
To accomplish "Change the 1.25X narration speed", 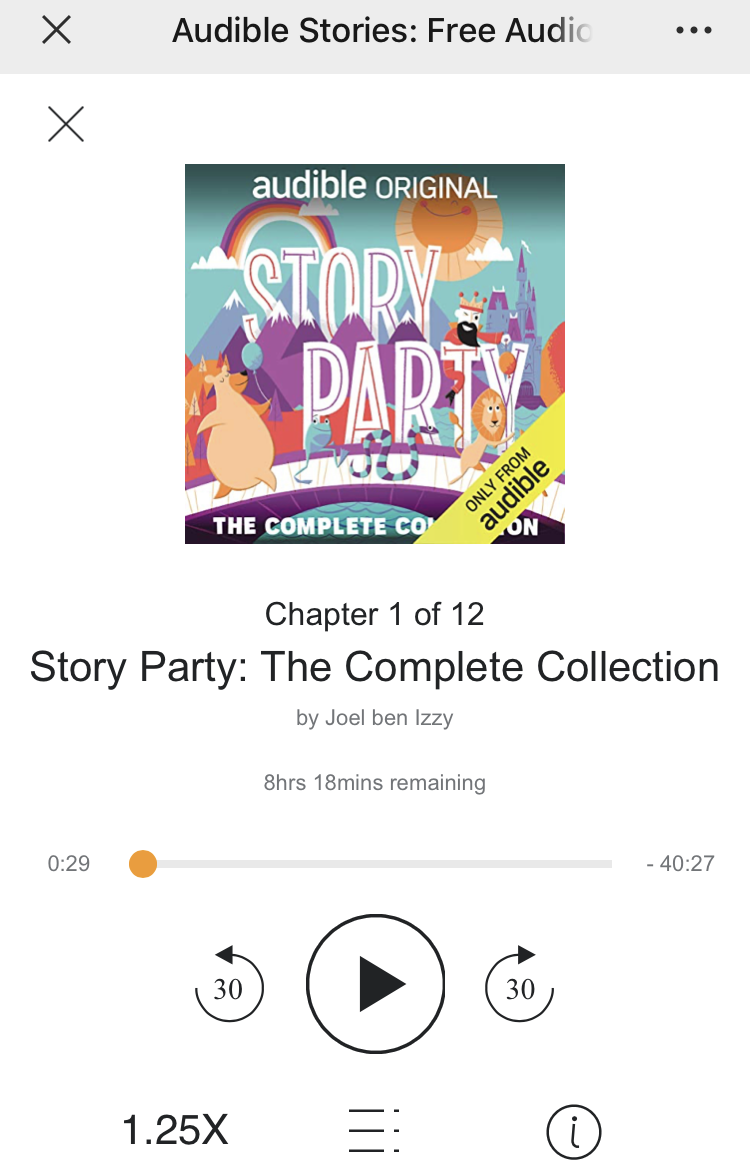I will (x=175, y=1131).
